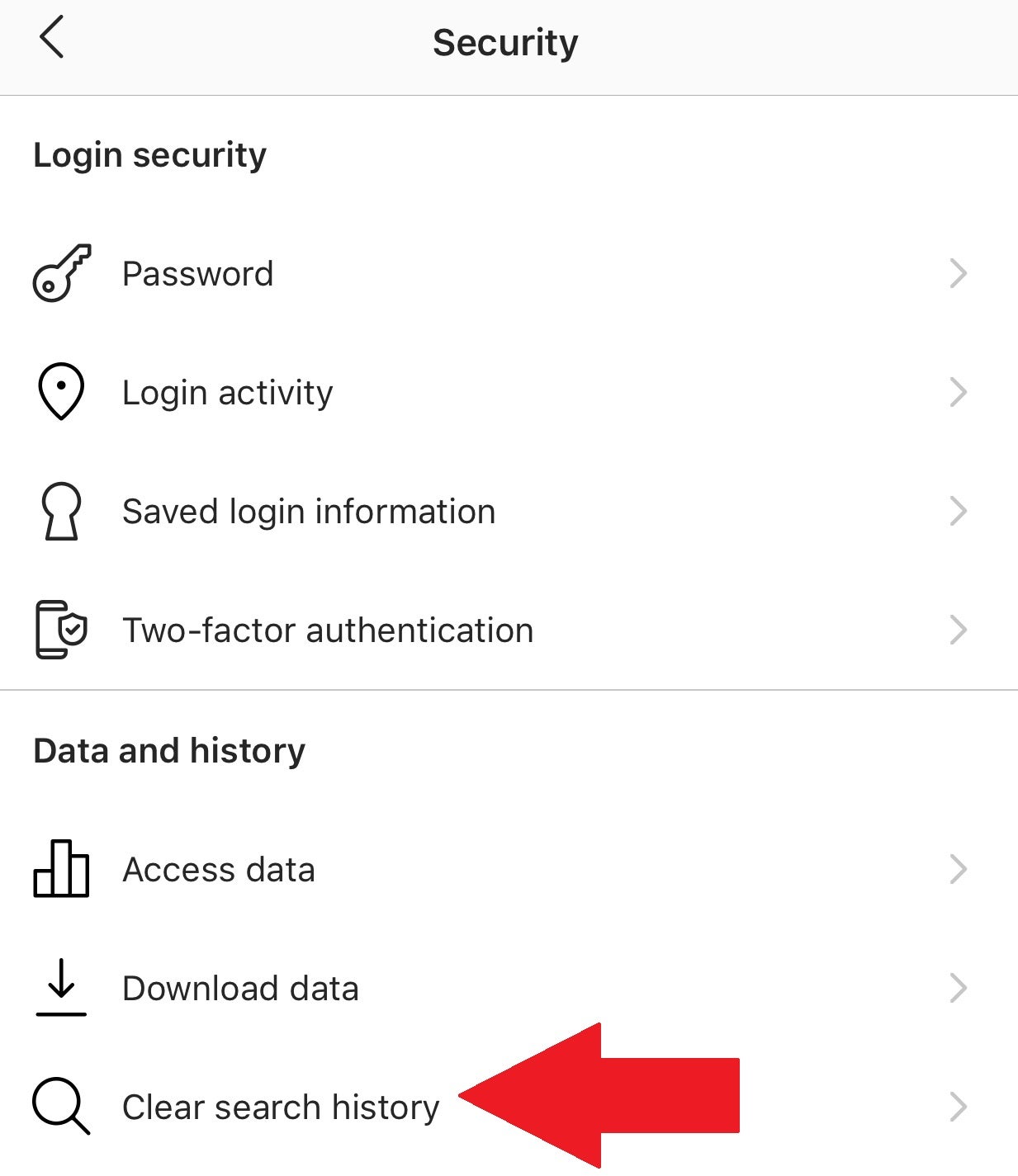Select the Saved login information entry
Viewport: 1018px width, 1176px height.
(308, 510)
